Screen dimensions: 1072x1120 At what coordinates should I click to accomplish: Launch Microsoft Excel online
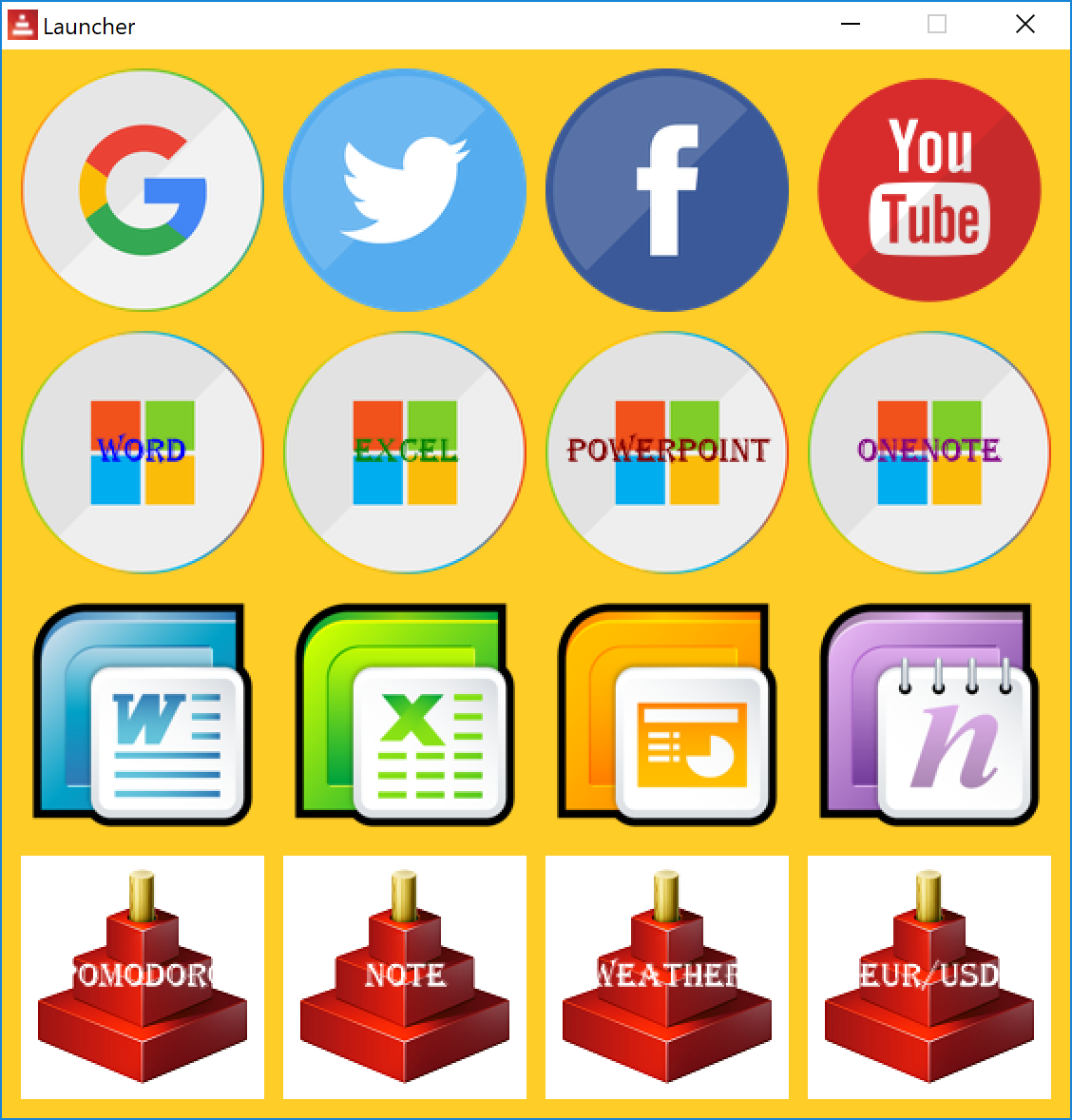pos(405,453)
